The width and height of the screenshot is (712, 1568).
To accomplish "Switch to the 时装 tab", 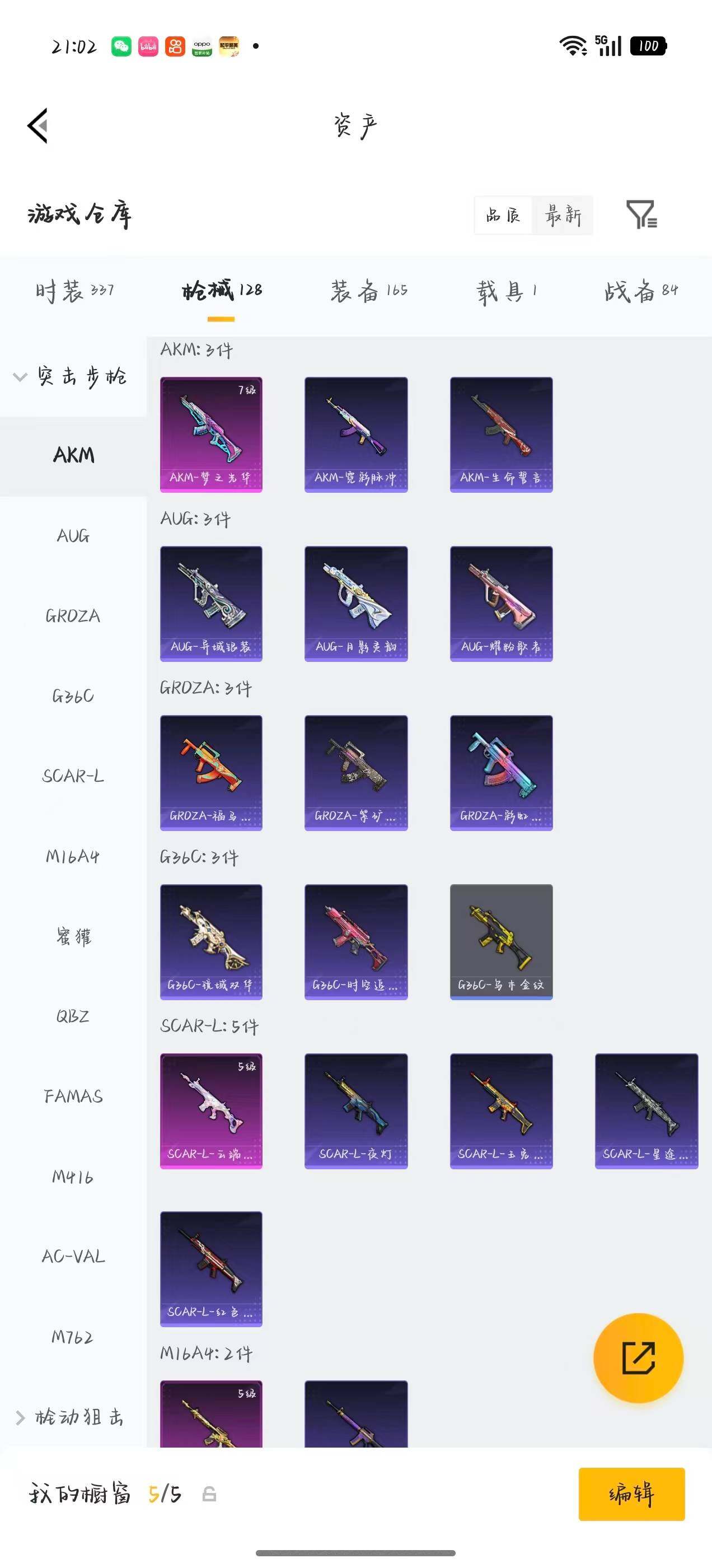I will (74, 291).
